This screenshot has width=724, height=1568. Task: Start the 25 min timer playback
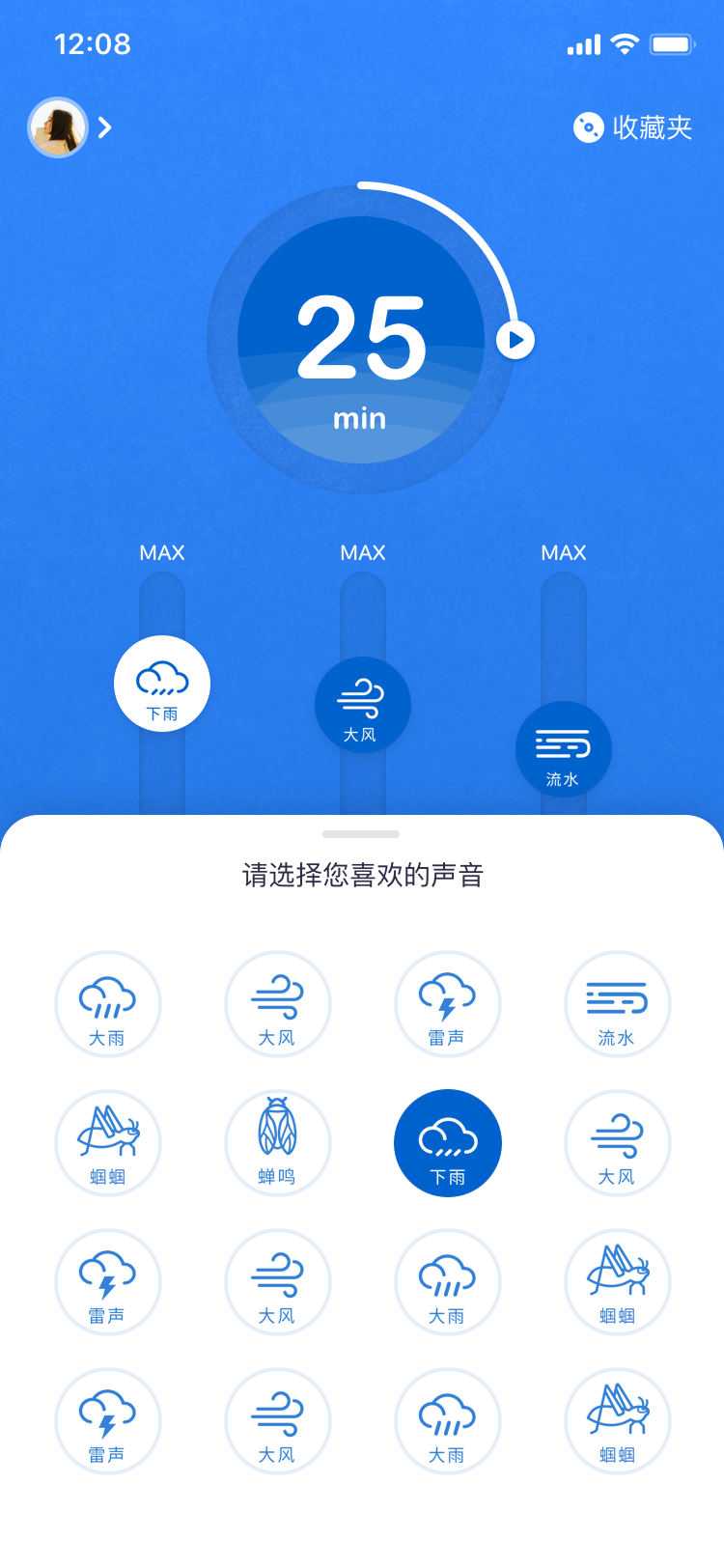[515, 340]
